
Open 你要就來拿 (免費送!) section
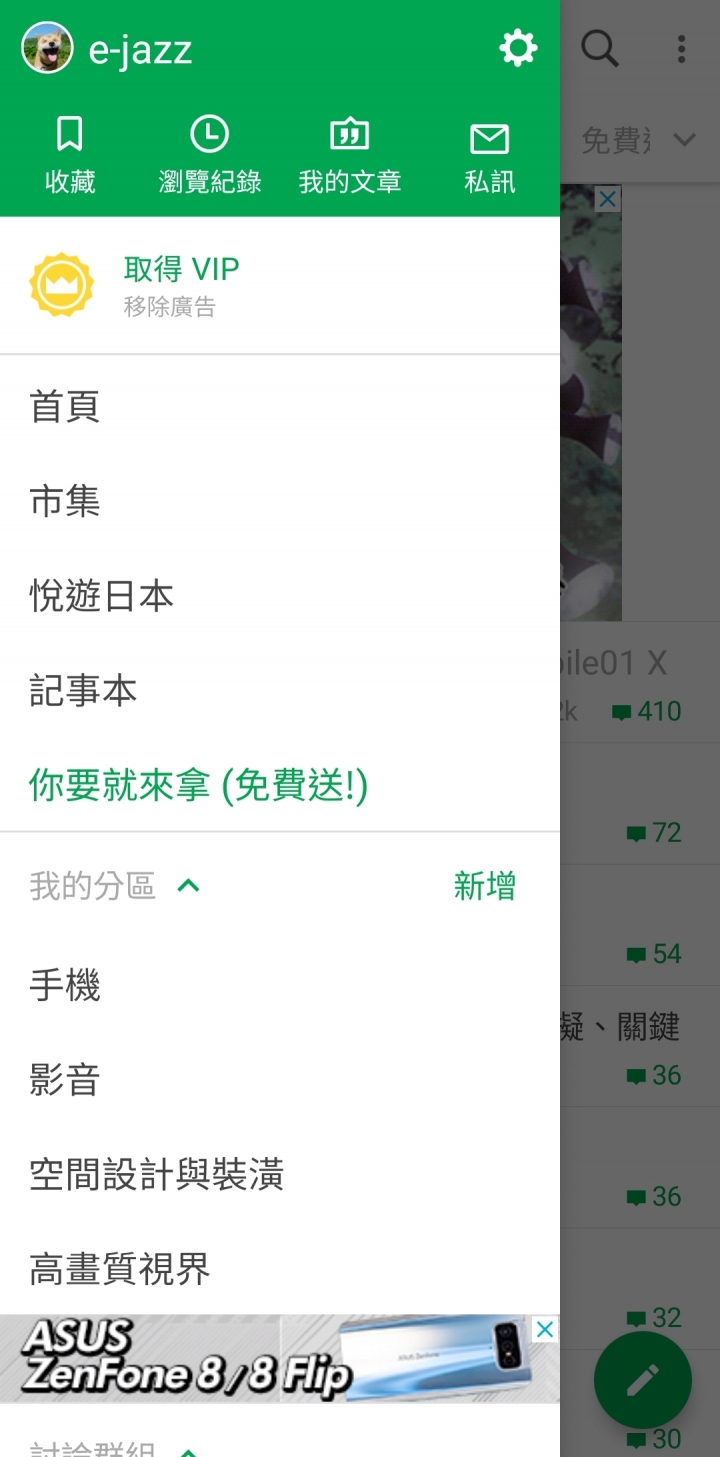coord(198,786)
